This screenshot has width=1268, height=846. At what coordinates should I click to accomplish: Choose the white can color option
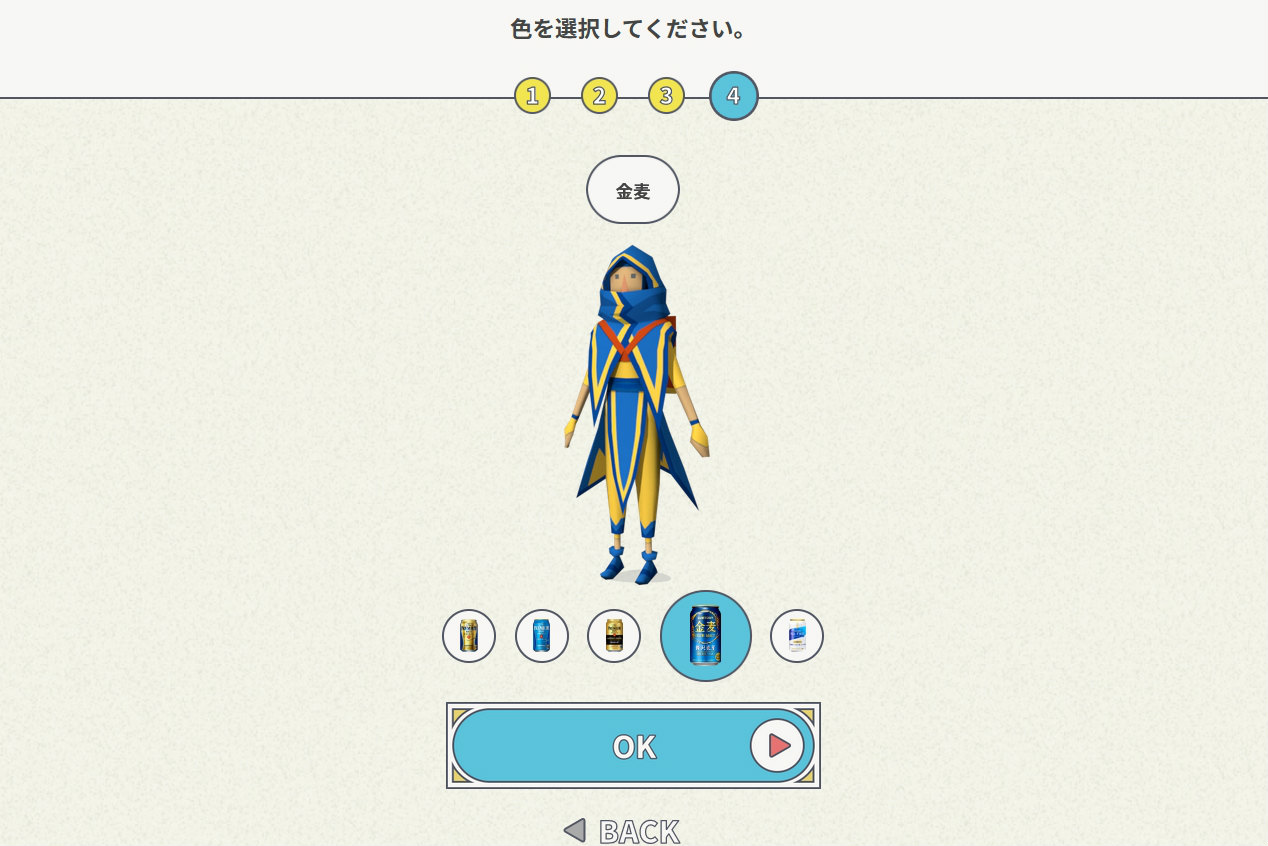point(797,636)
